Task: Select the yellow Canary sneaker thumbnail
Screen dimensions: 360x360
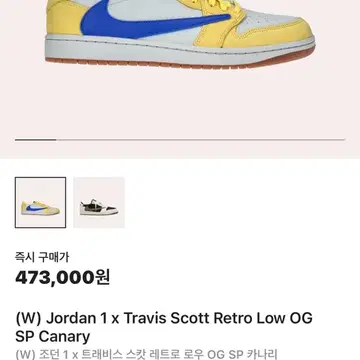Action: click(40, 203)
